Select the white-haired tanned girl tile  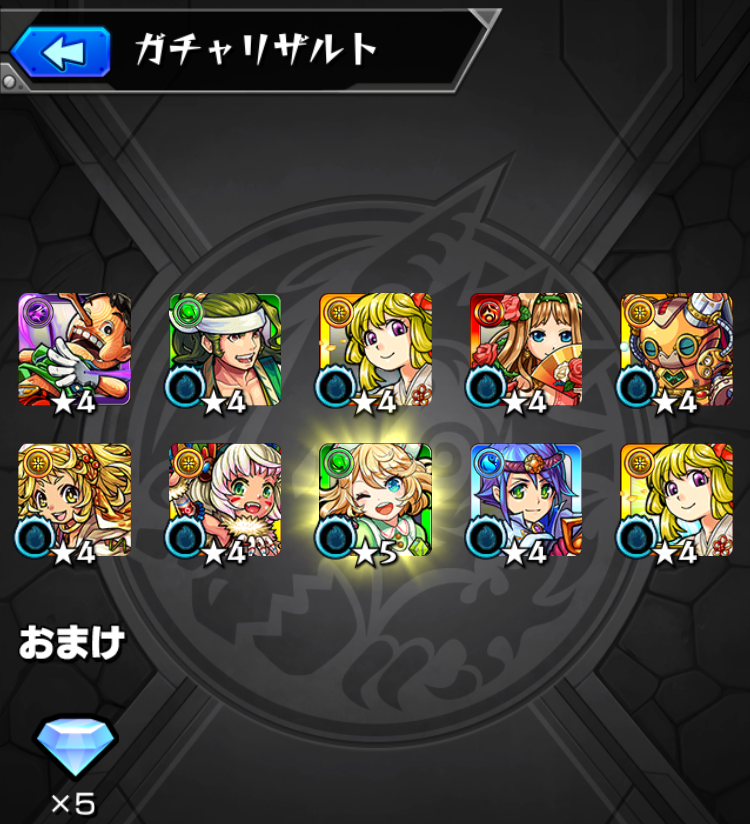(x=225, y=500)
